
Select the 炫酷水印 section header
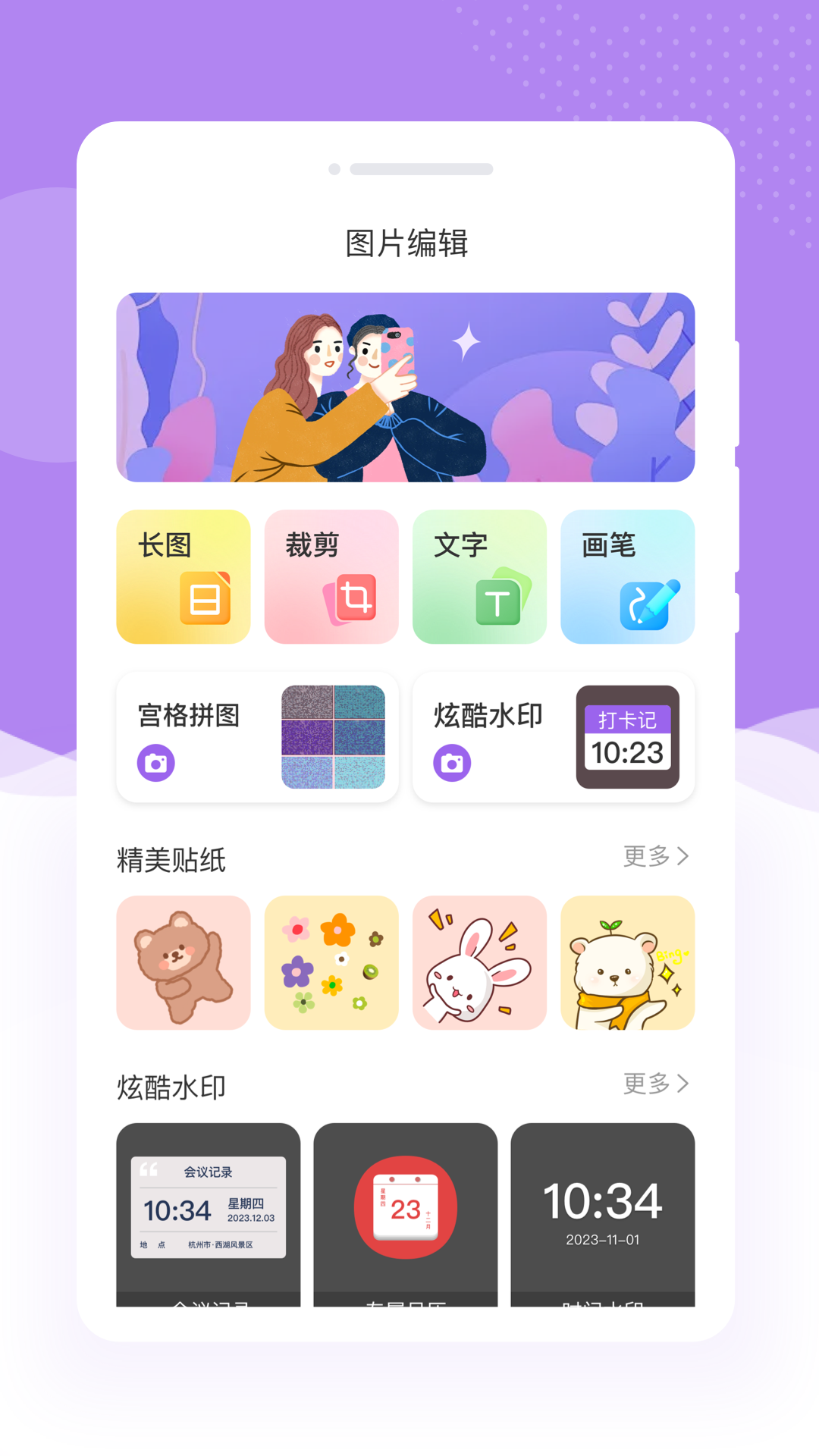[171, 1087]
